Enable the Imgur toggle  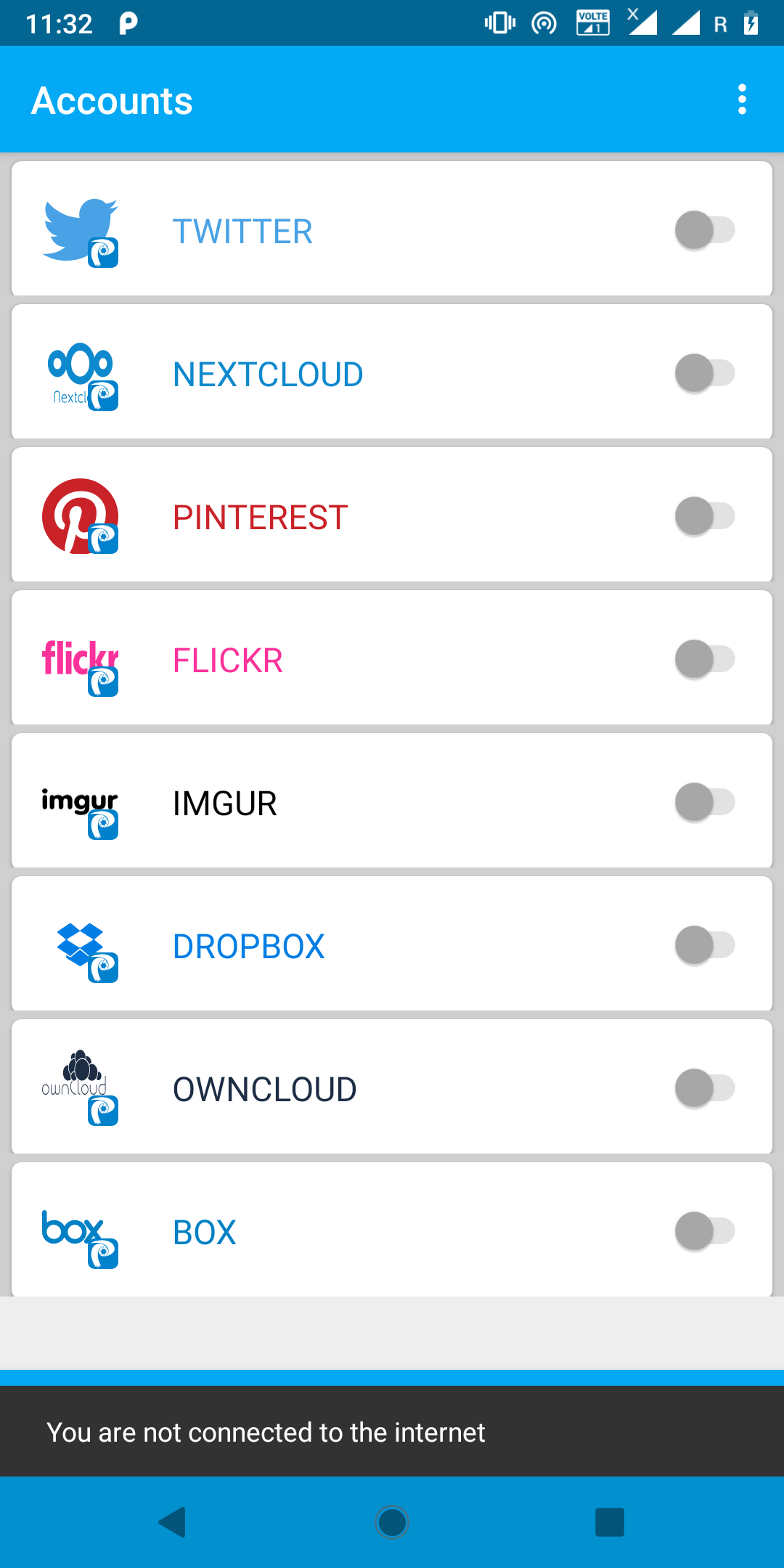click(x=704, y=802)
